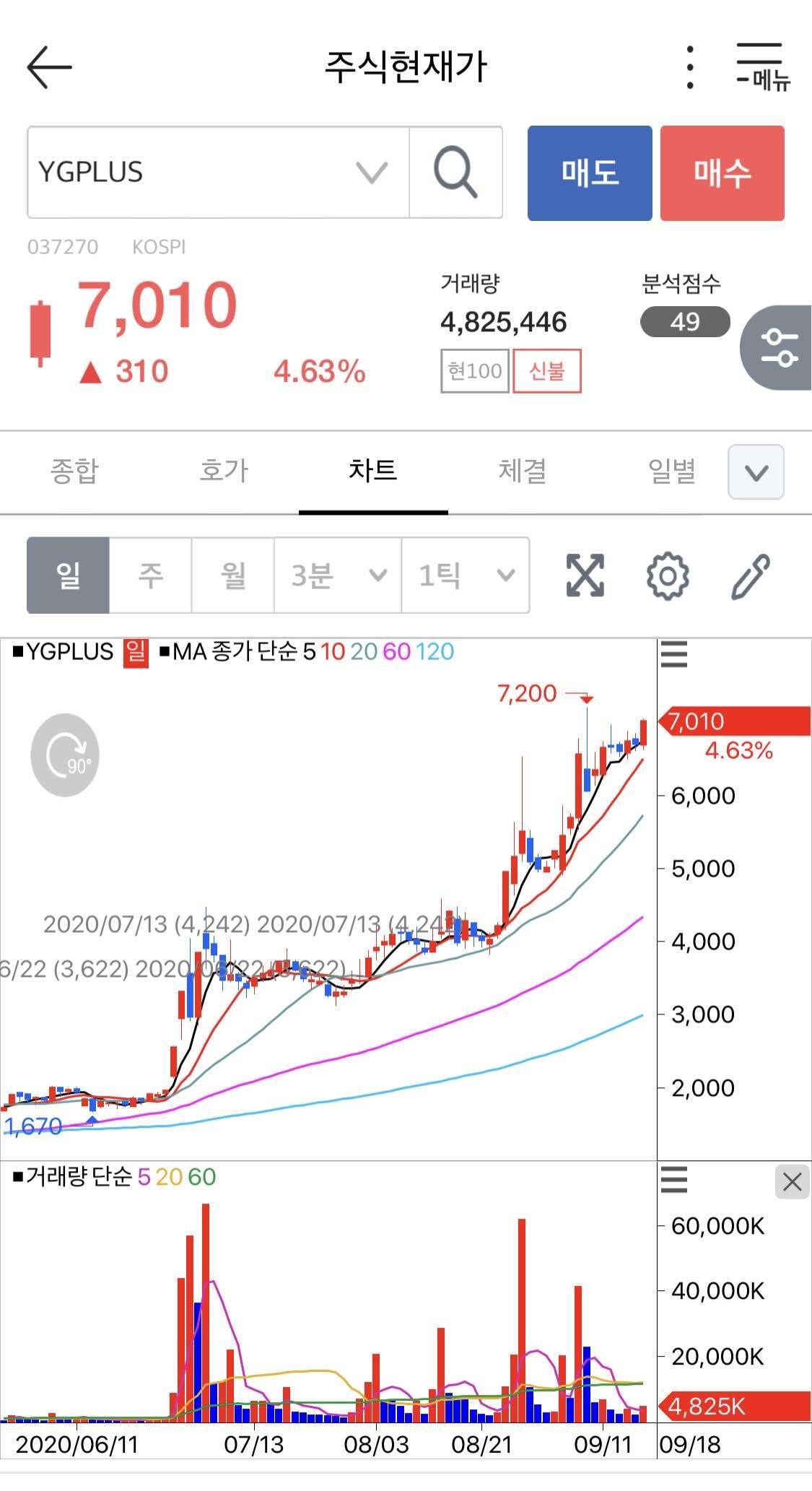Select the chart drawing pen tool

(x=748, y=574)
